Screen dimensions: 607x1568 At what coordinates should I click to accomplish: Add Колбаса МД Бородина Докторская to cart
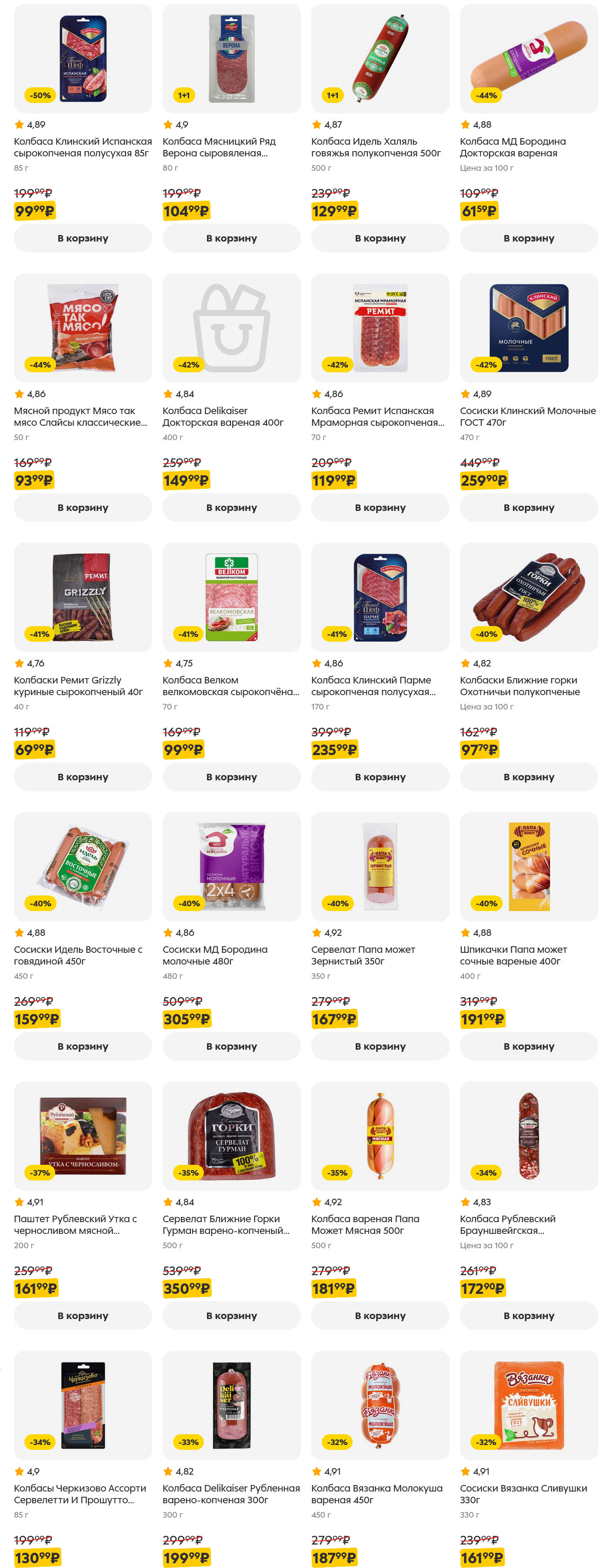[528, 238]
